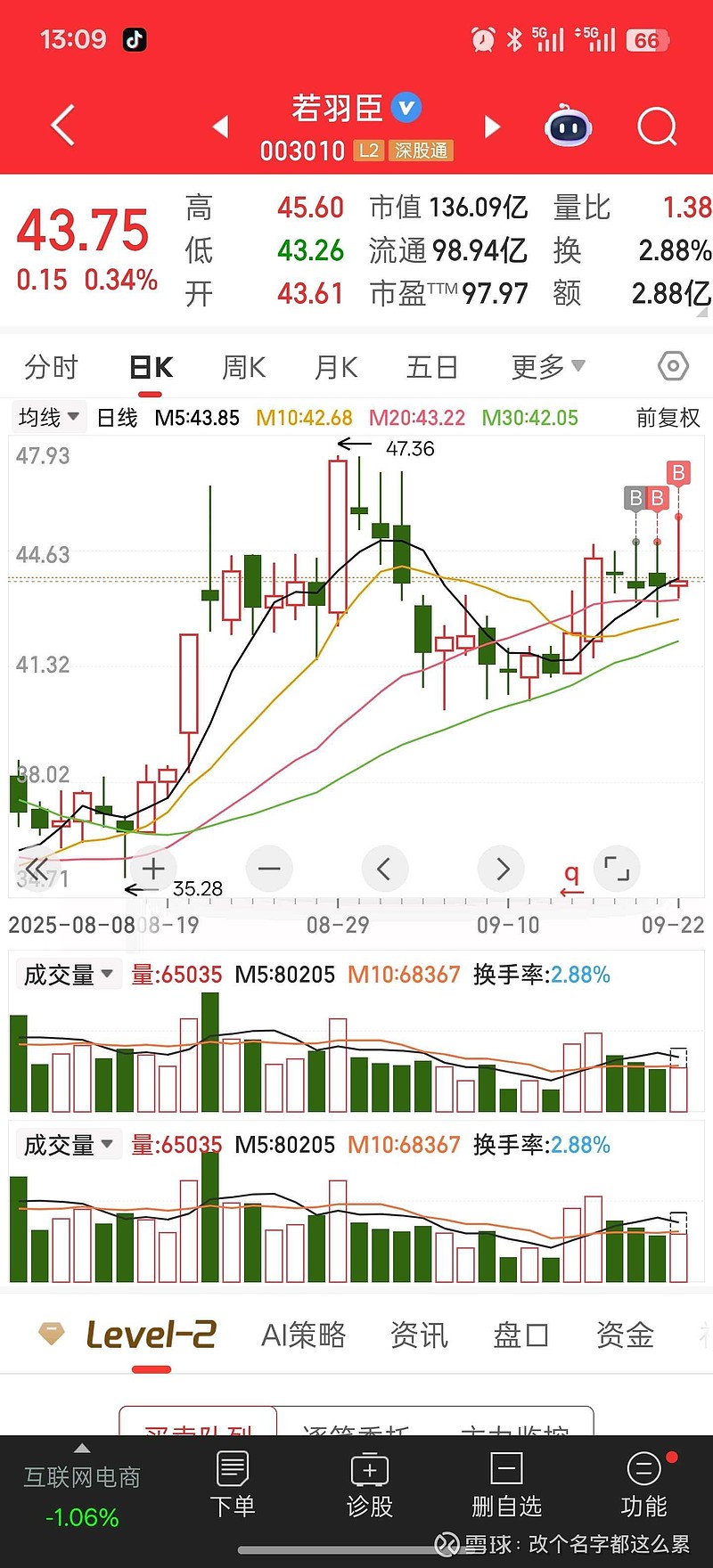Viewport: 713px width, 1568px height.
Task: Zoom out the K-line chart
Action: (269, 869)
